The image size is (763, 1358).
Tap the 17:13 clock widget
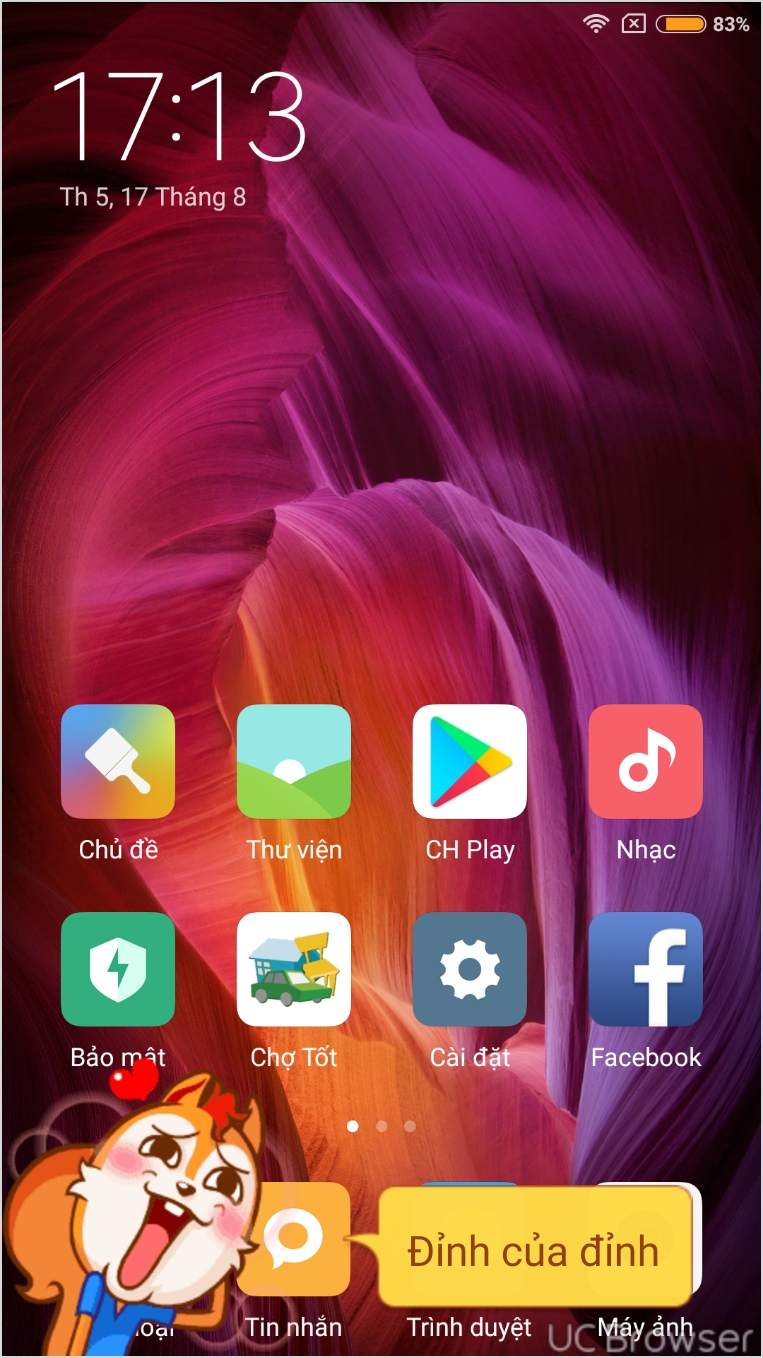pyautogui.click(x=180, y=118)
